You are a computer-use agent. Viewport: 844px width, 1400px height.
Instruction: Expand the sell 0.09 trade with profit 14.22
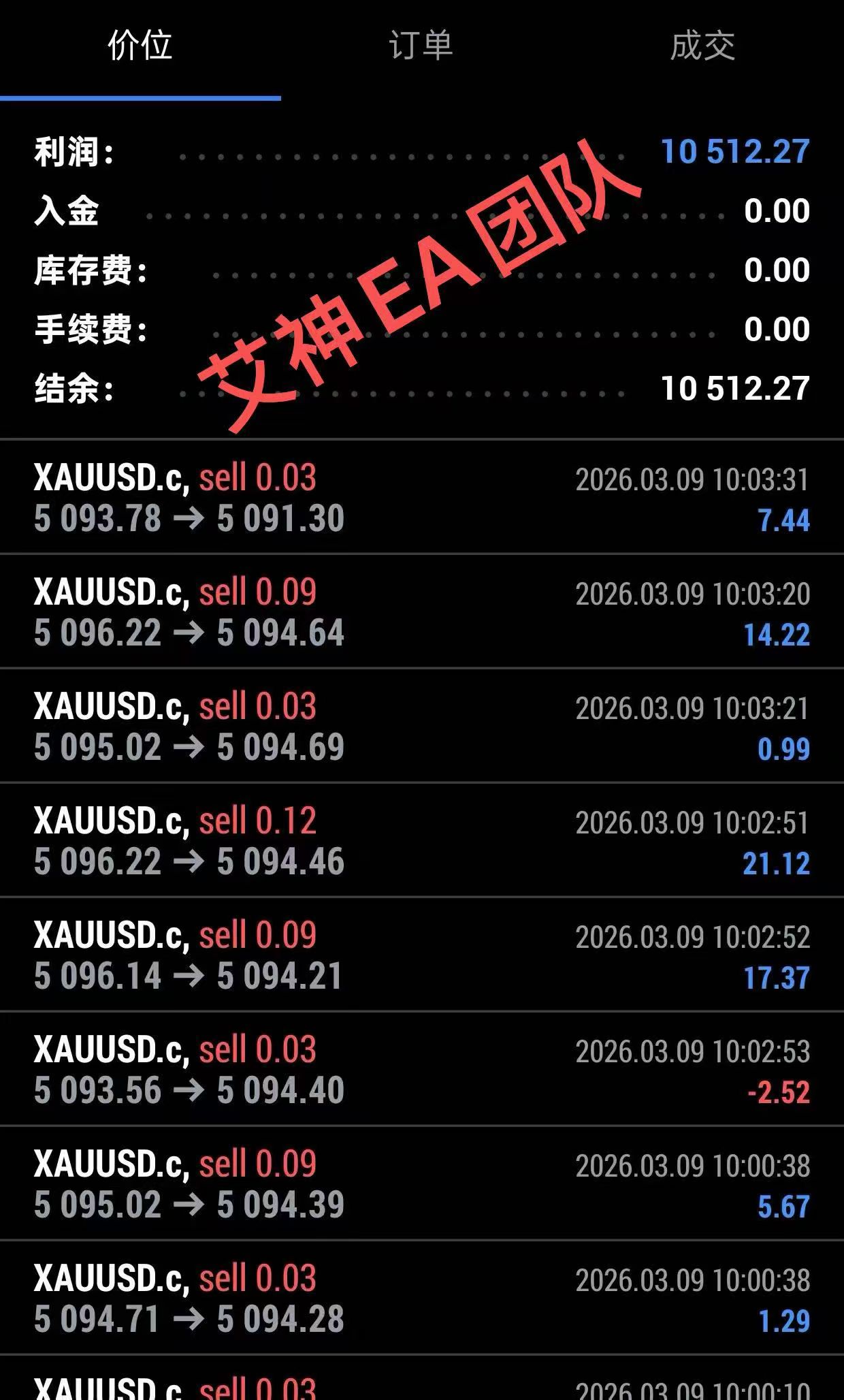click(x=422, y=612)
